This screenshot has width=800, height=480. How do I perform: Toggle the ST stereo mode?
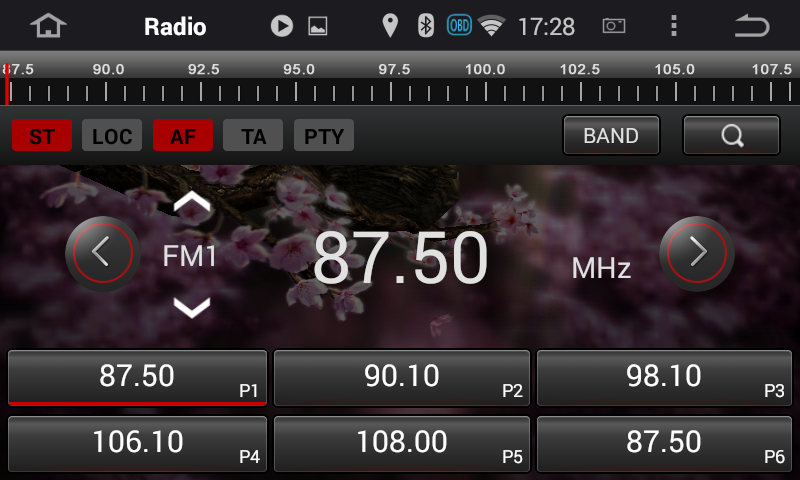(x=42, y=136)
